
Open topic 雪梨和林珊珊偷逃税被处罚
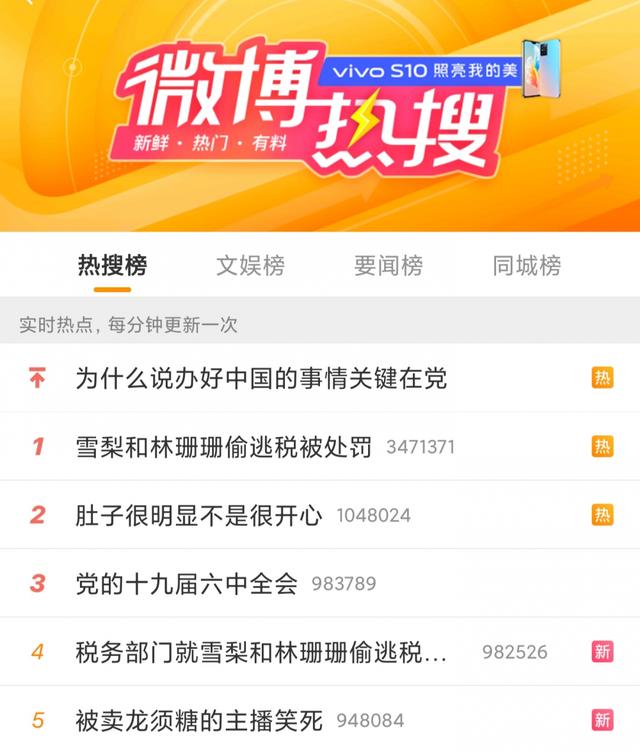point(227,446)
